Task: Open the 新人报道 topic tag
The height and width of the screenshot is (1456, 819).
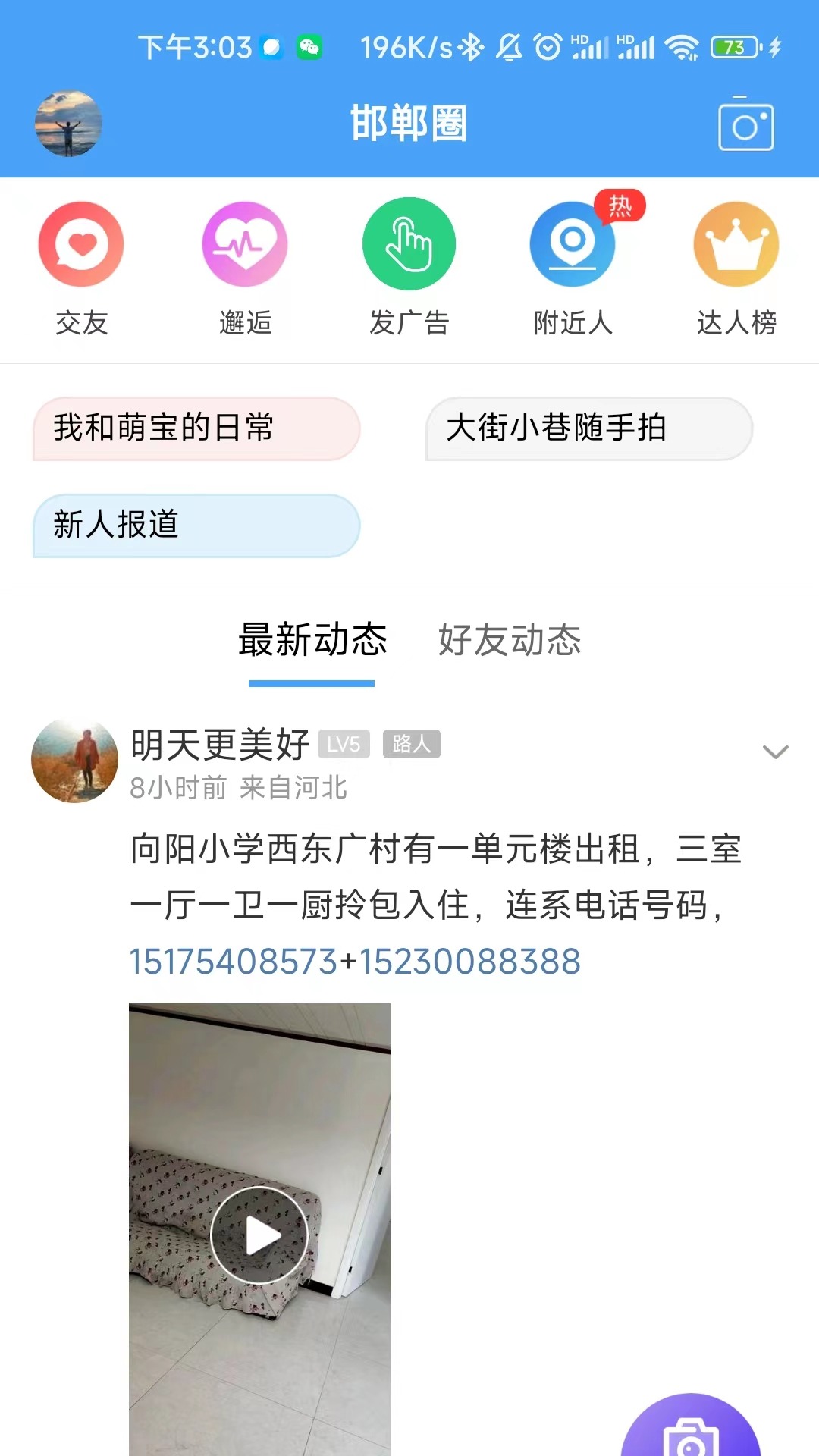Action: pos(196,525)
